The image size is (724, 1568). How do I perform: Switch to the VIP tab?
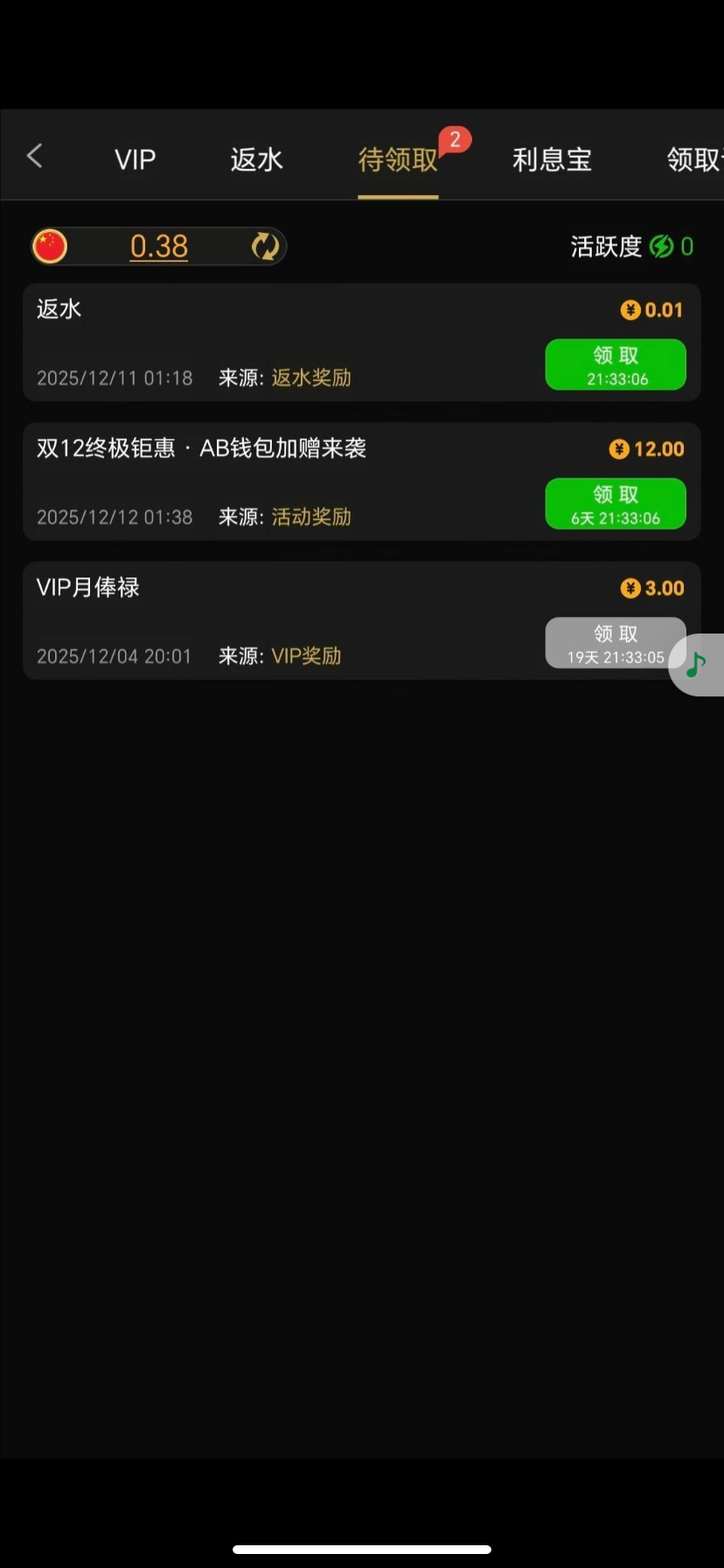[135, 159]
